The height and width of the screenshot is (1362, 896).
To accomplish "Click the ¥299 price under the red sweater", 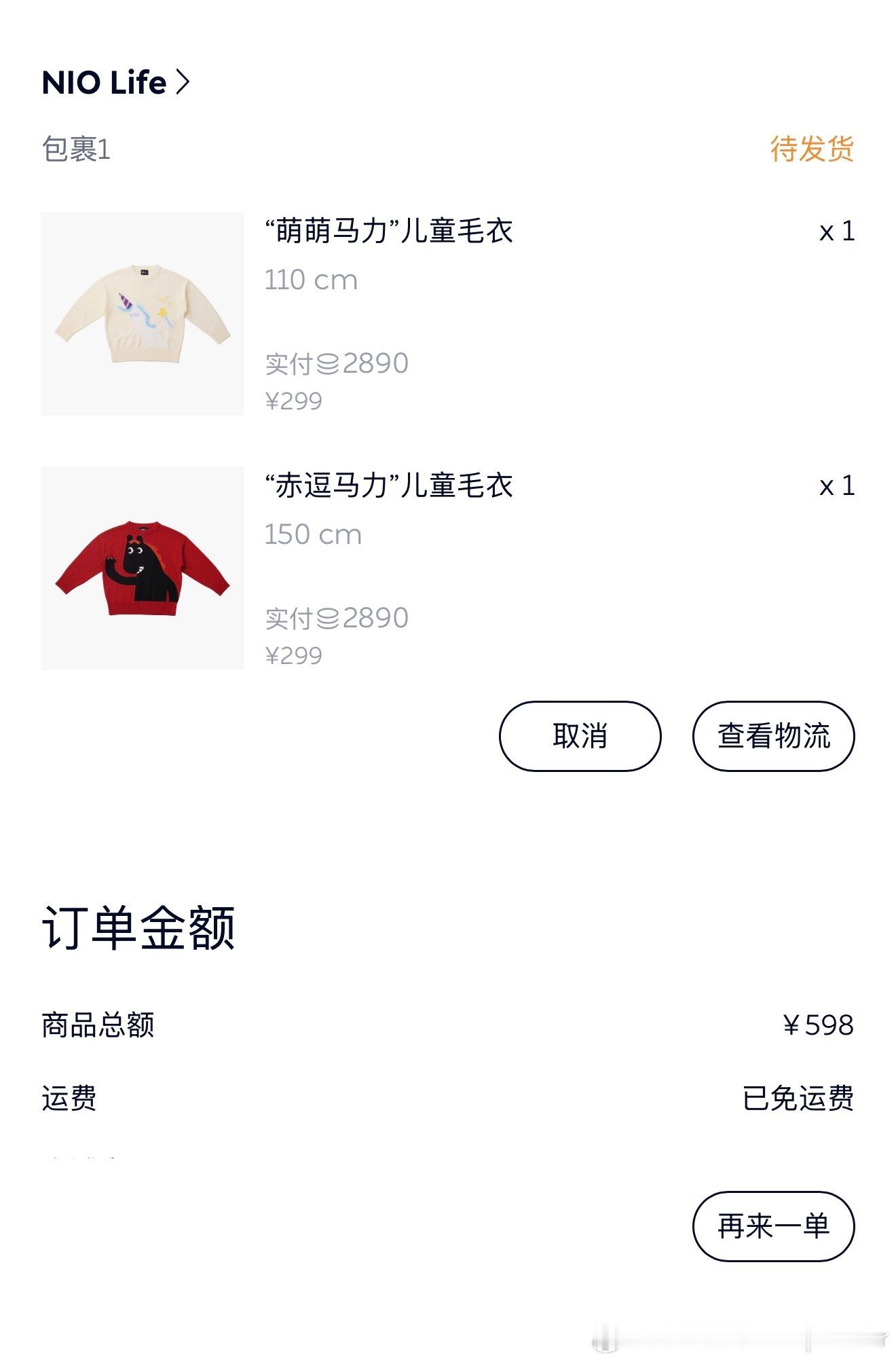I will 293,655.
